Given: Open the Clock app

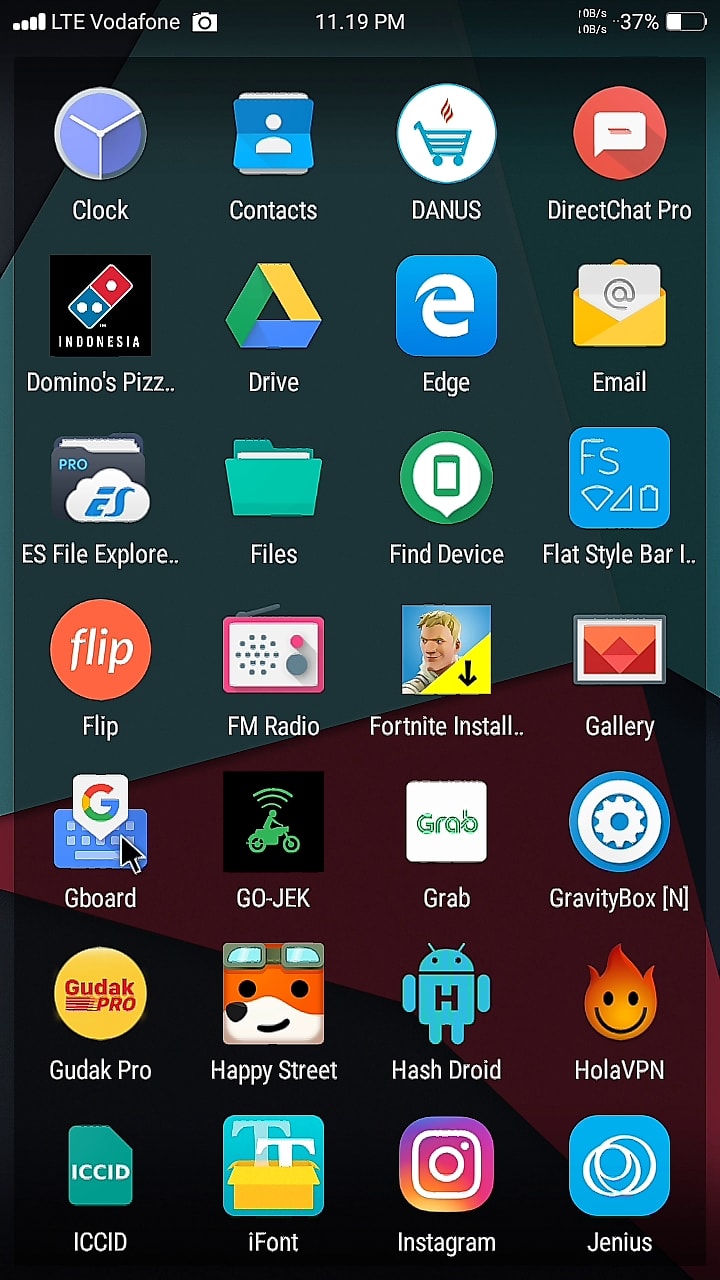Looking at the screenshot, I should coord(100,134).
